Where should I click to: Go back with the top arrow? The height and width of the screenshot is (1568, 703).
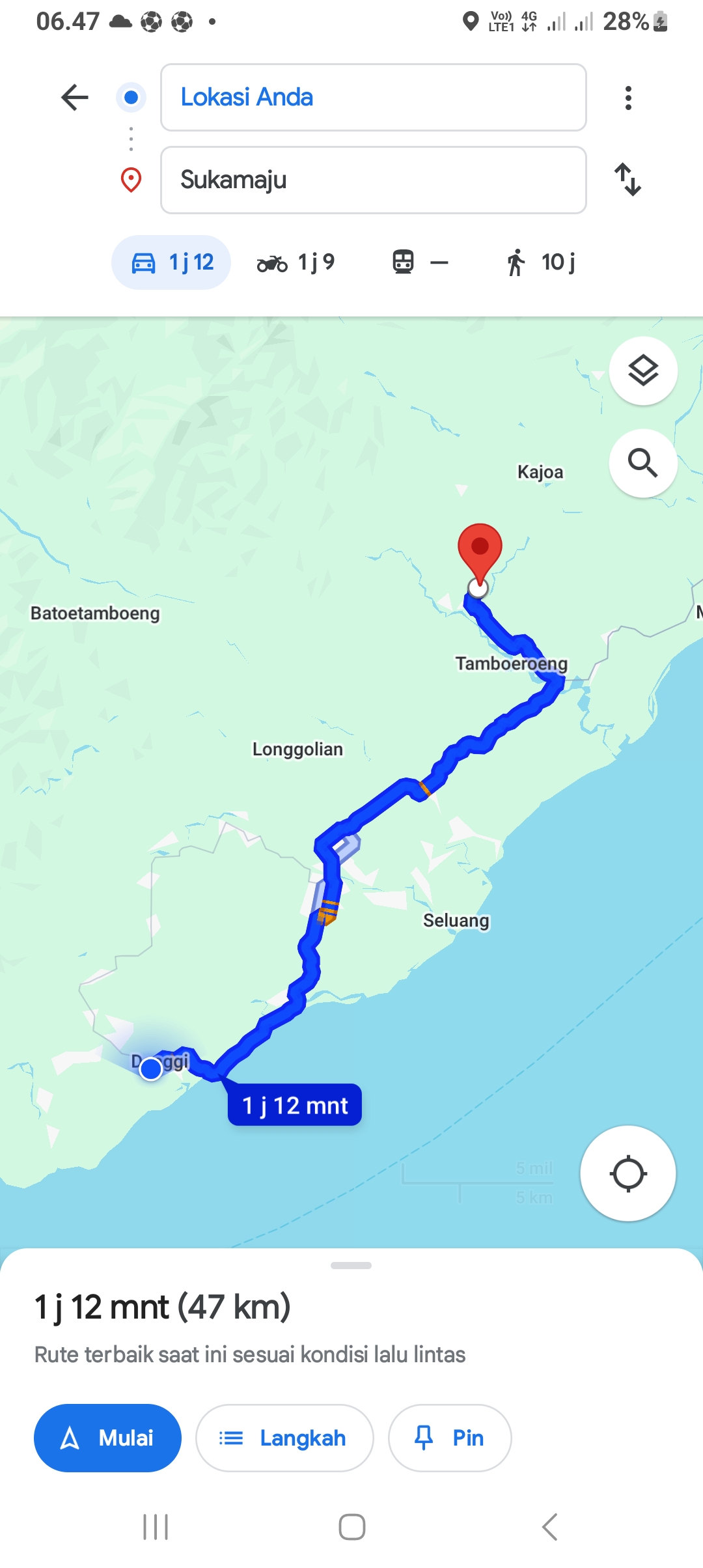click(x=75, y=98)
